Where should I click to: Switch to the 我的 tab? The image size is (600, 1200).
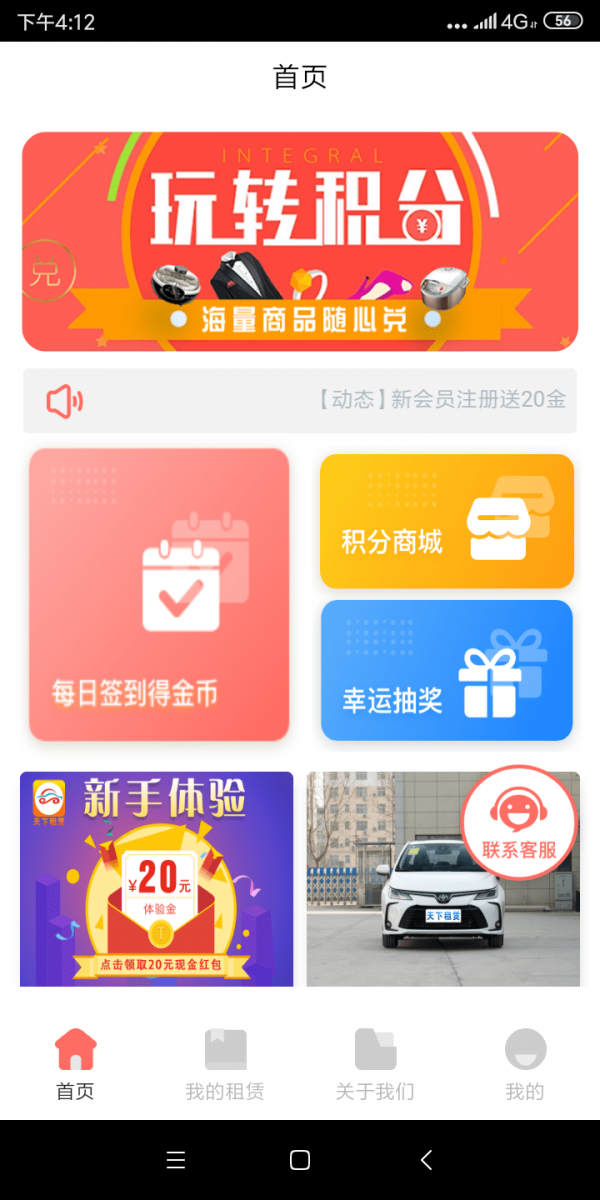525,1065
